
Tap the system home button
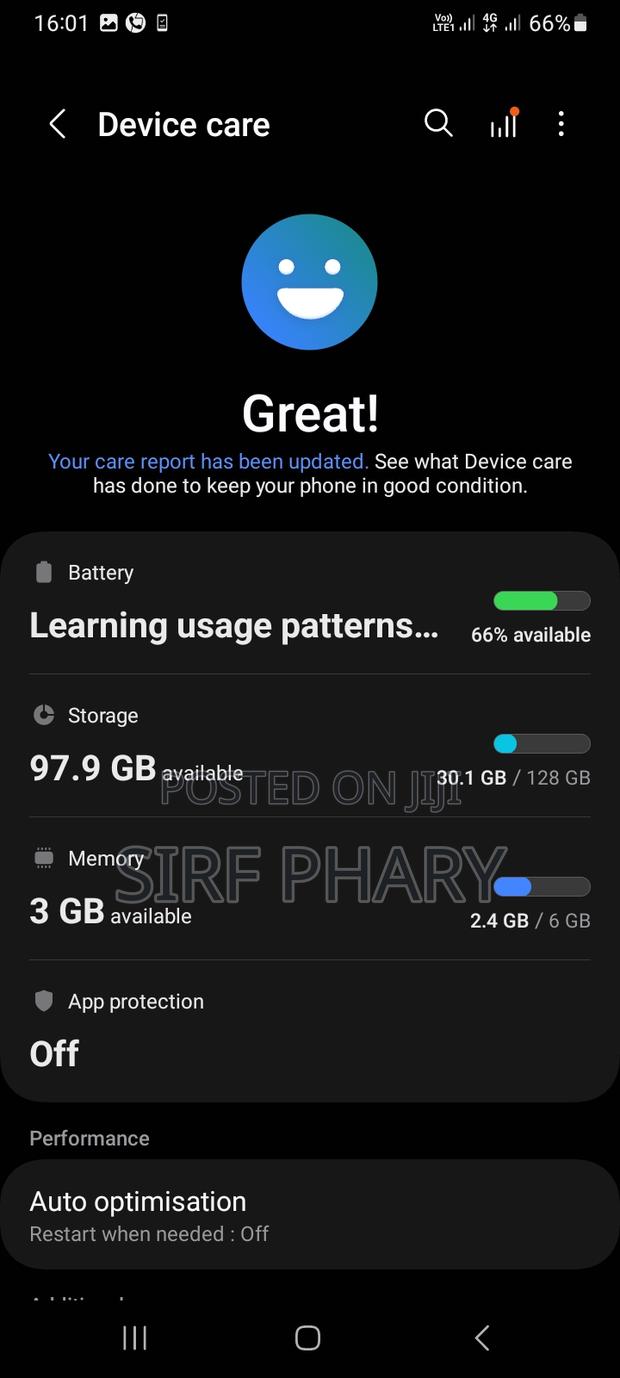tap(308, 1338)
